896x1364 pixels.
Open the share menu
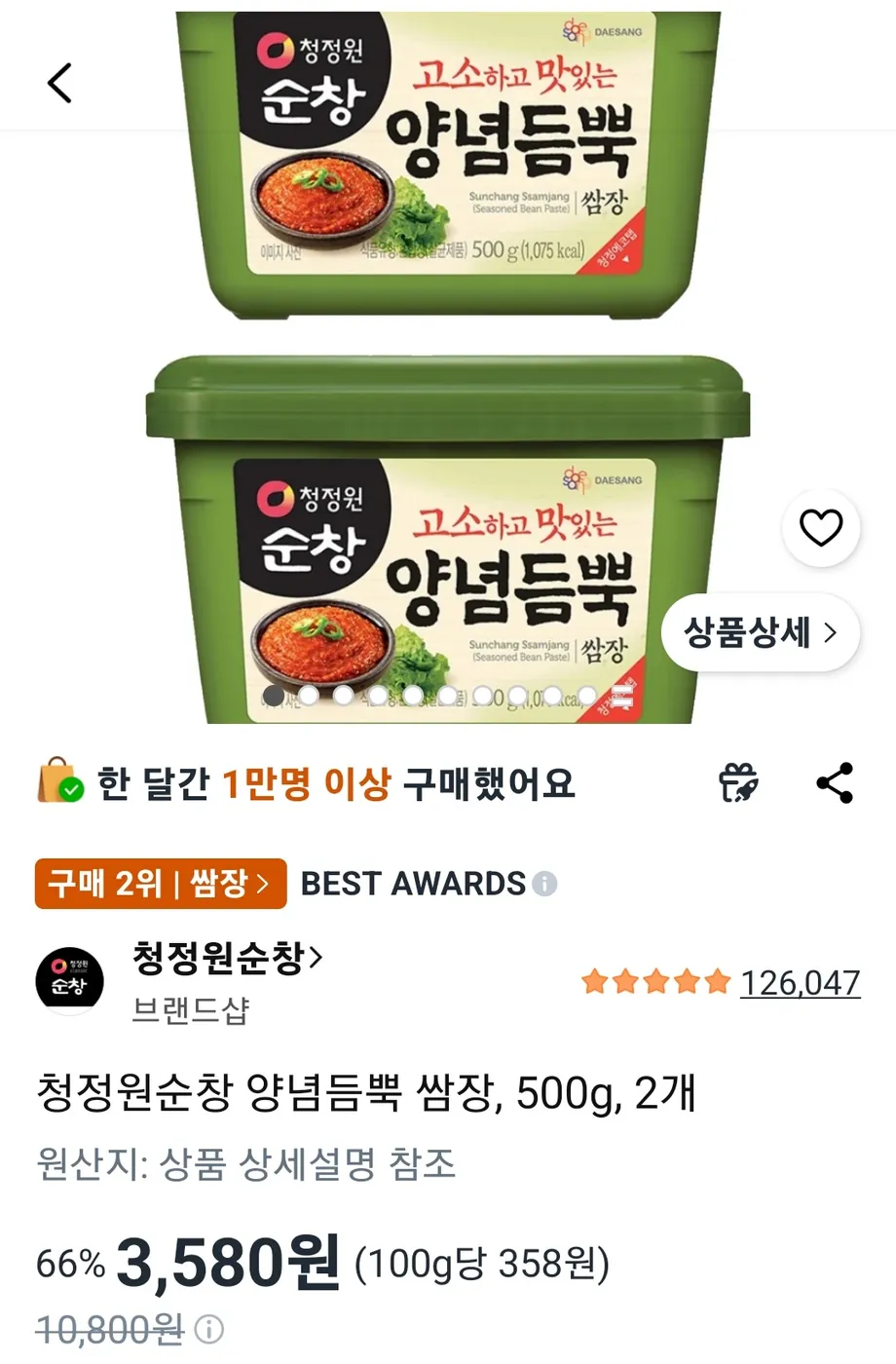[x=836, y=782]
